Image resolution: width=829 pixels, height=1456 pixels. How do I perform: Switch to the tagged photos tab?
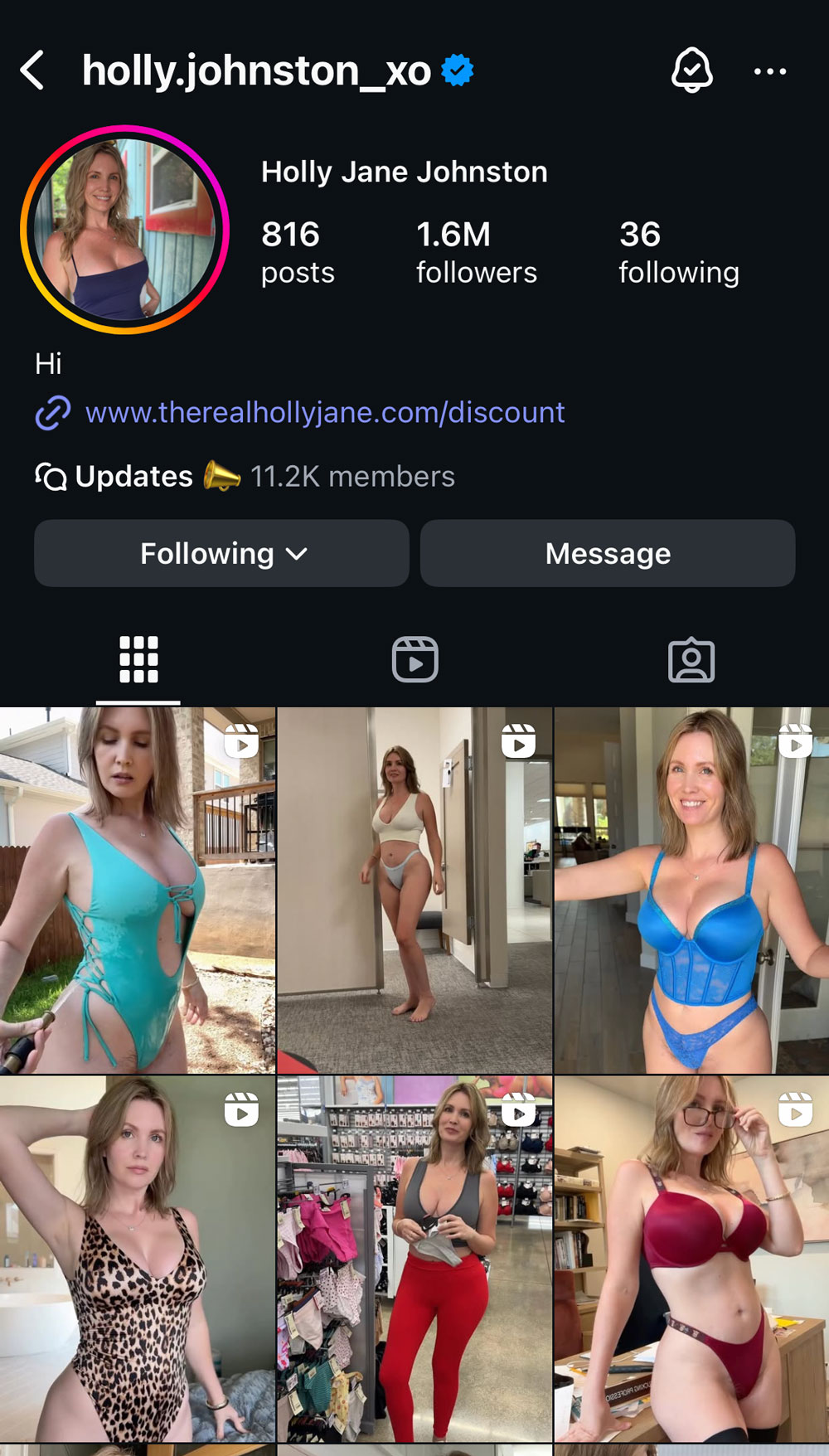[x=691, y=660]
